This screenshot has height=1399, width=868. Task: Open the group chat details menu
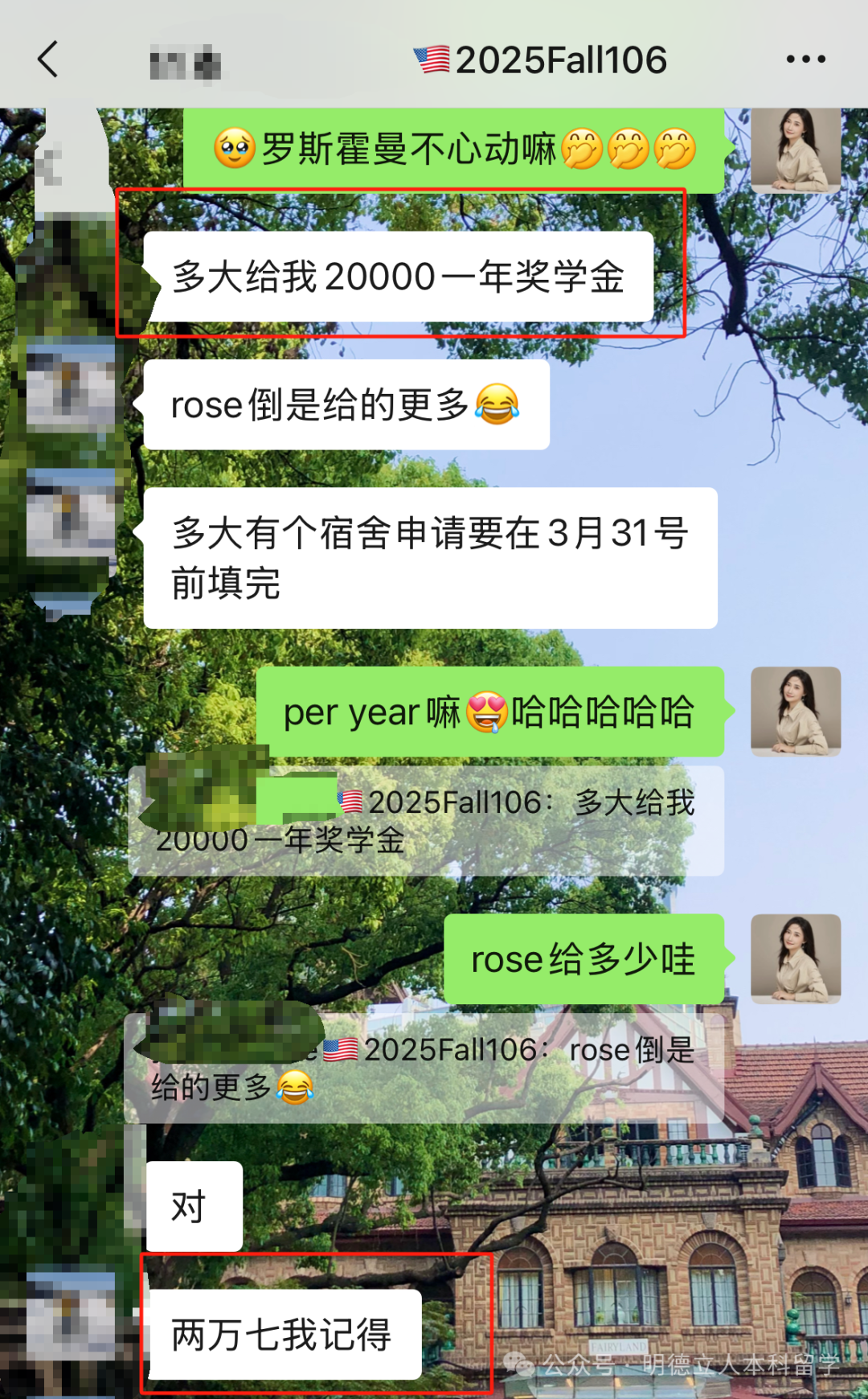click(805, 59)
